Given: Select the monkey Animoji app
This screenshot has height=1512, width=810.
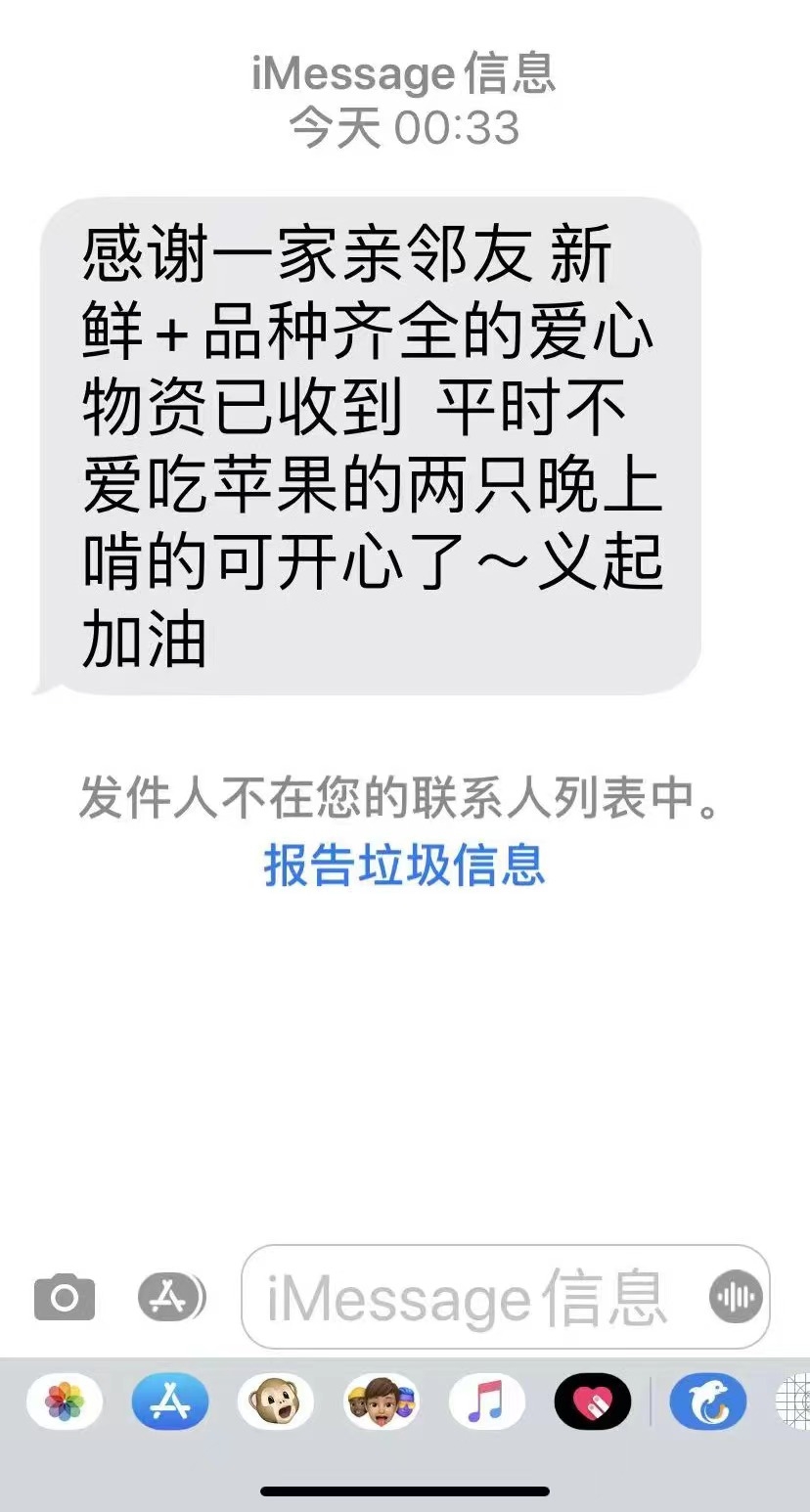Looking at the screenshot, I should 276,1402.
